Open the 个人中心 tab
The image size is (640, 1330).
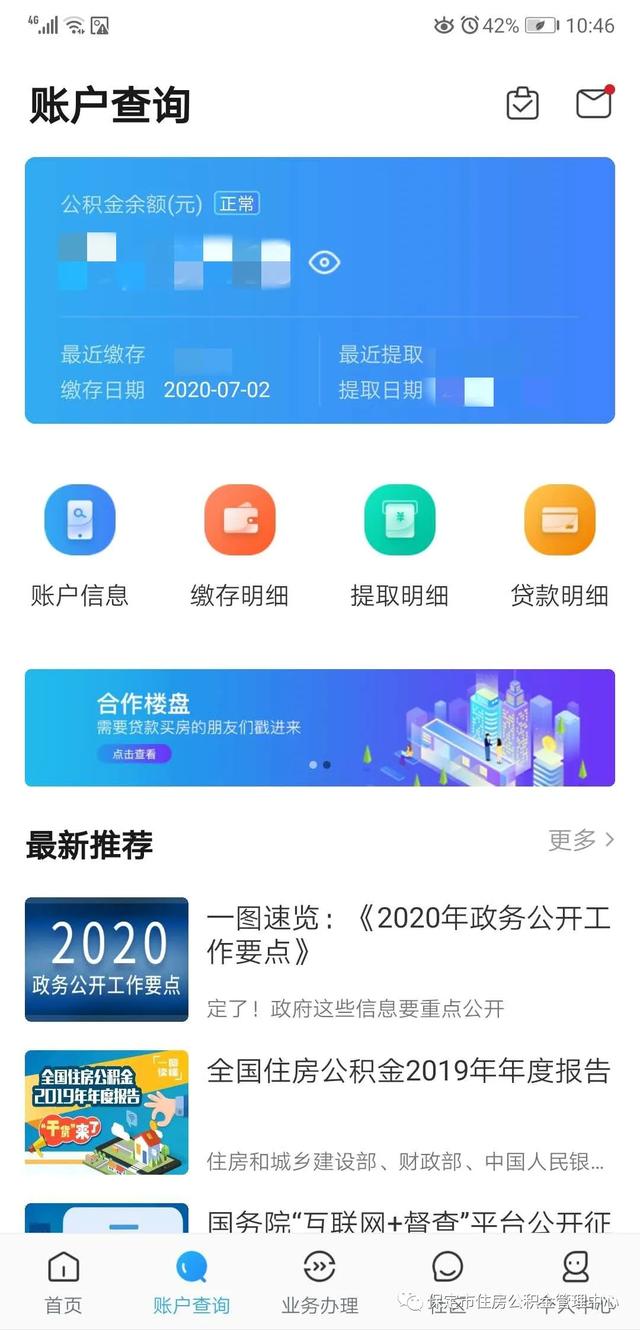(x=575, y=1283)
